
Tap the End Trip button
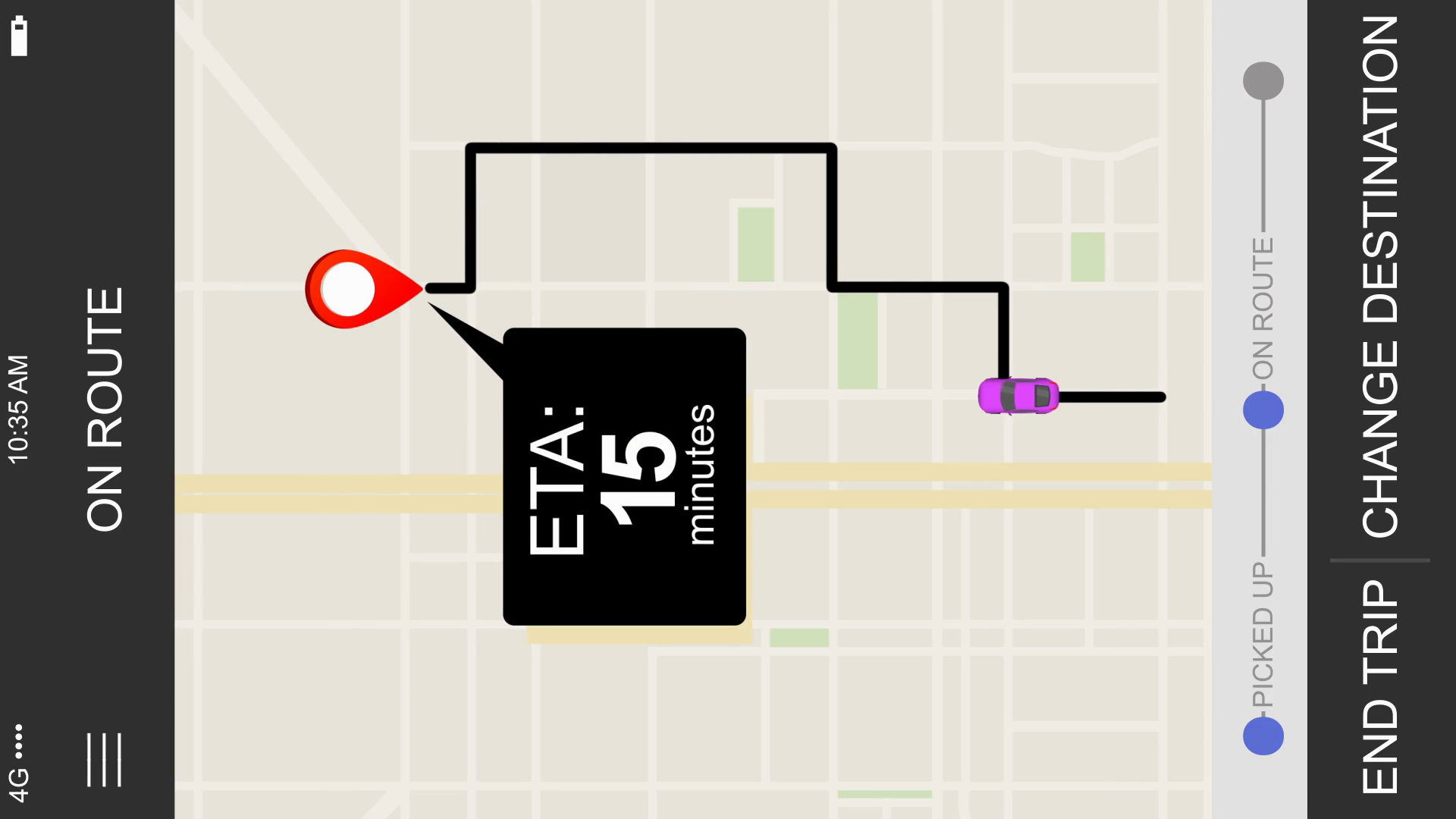point(1380,687)
